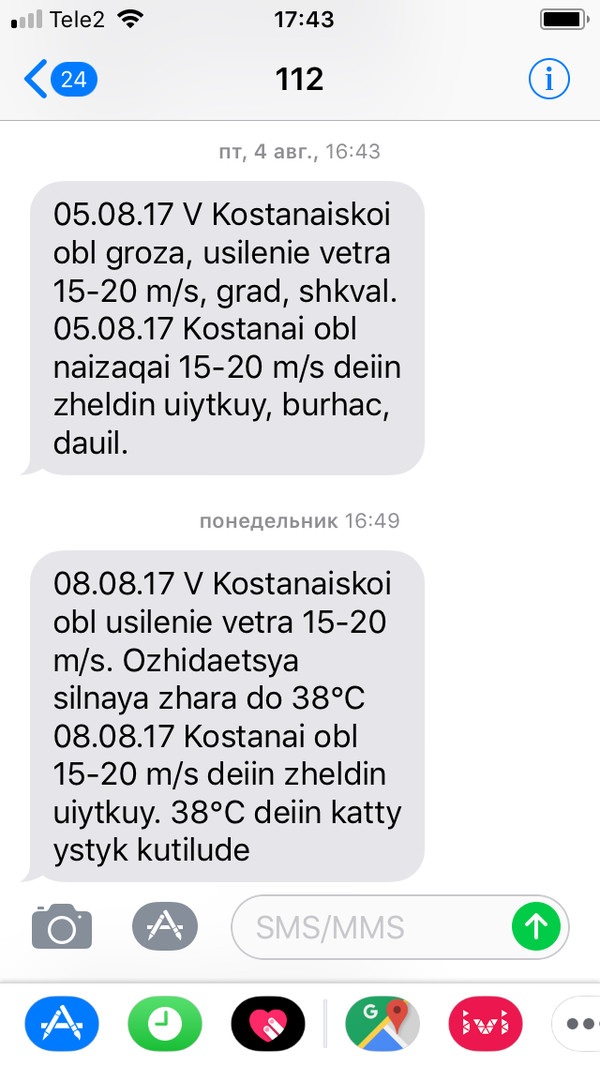600x1065 pixels.
Task: Open Google Maps in app drawer
Action: 382,1022
